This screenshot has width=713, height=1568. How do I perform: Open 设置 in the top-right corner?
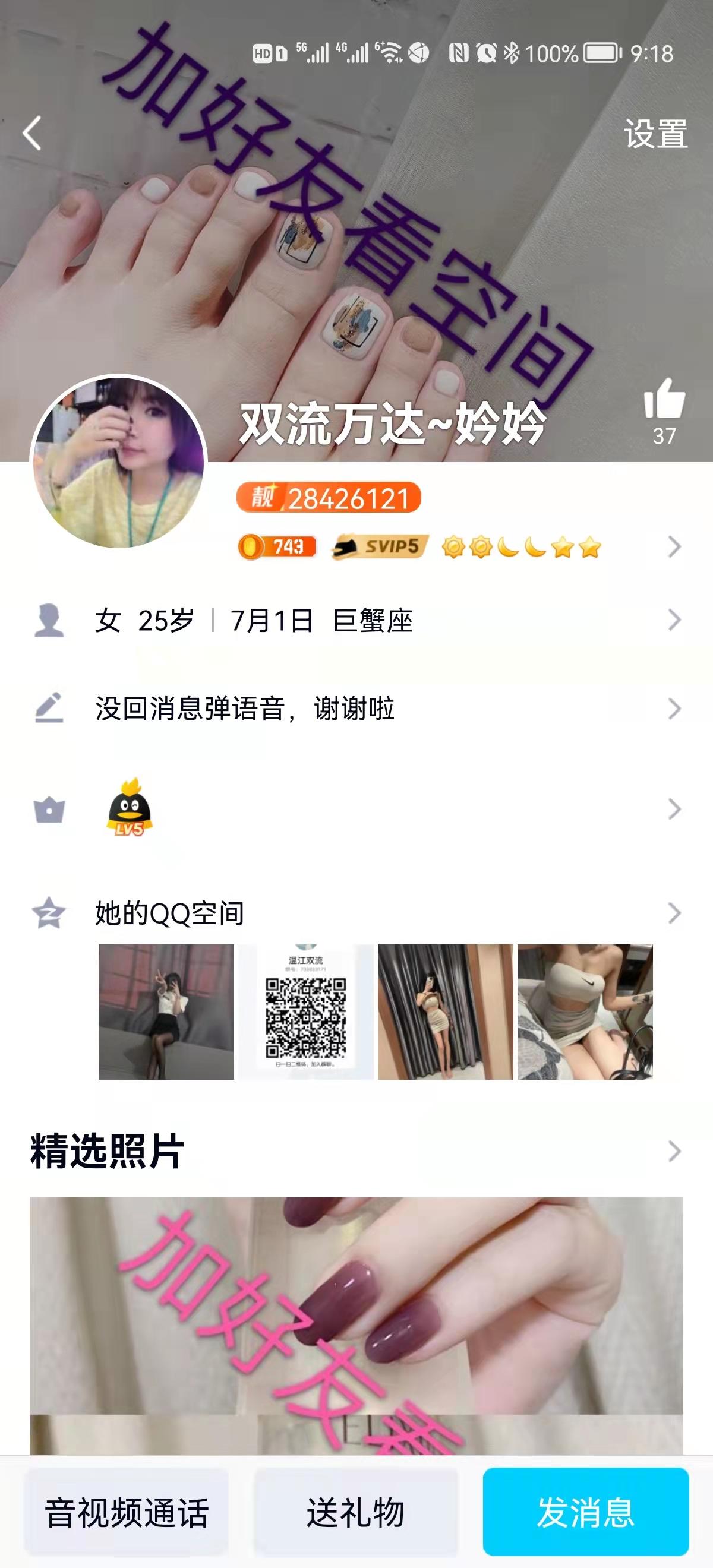coord(655,134)
